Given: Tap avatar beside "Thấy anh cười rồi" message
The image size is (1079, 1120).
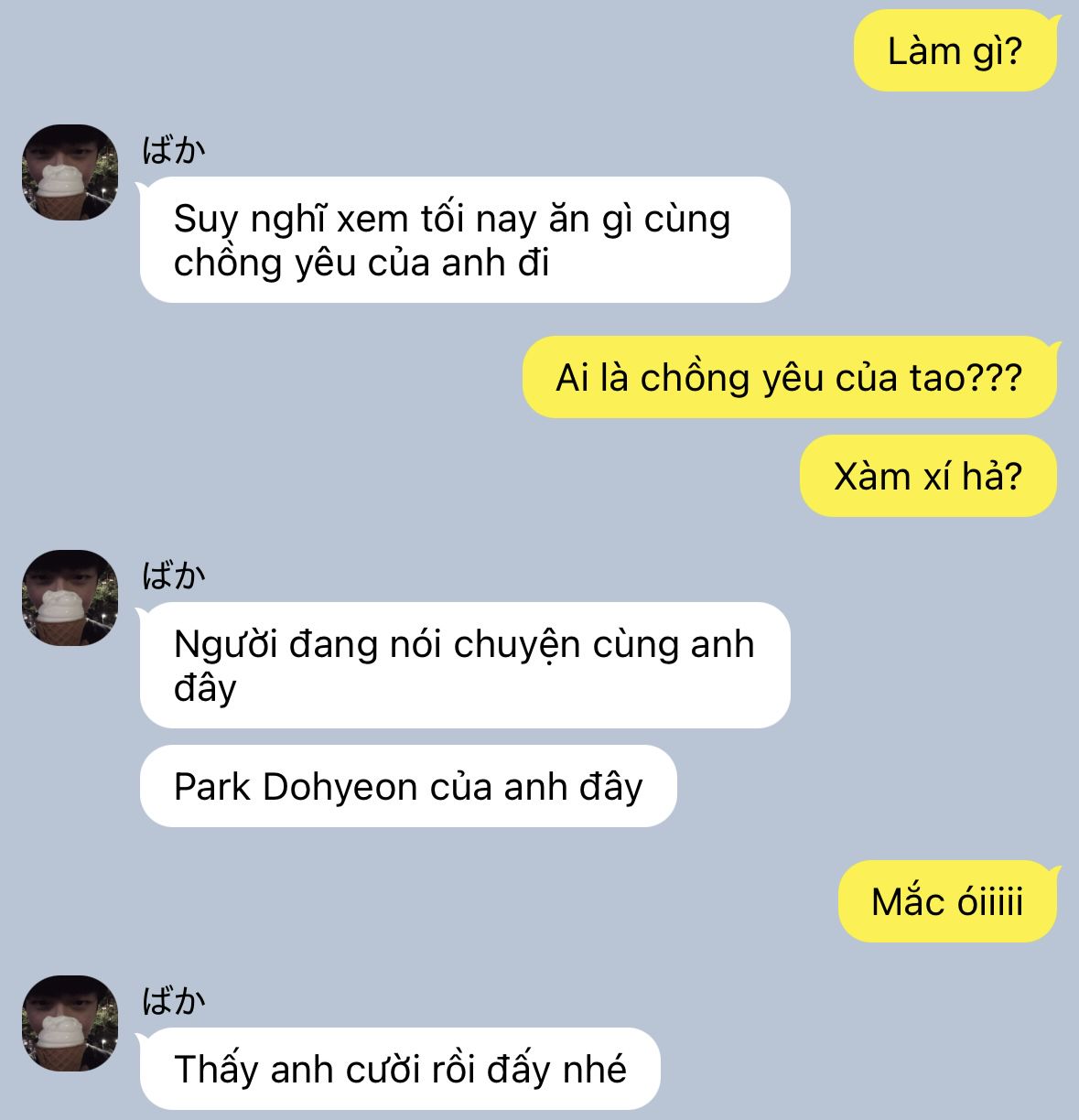Looking at the screenshot, I should tap(70, 1023).
